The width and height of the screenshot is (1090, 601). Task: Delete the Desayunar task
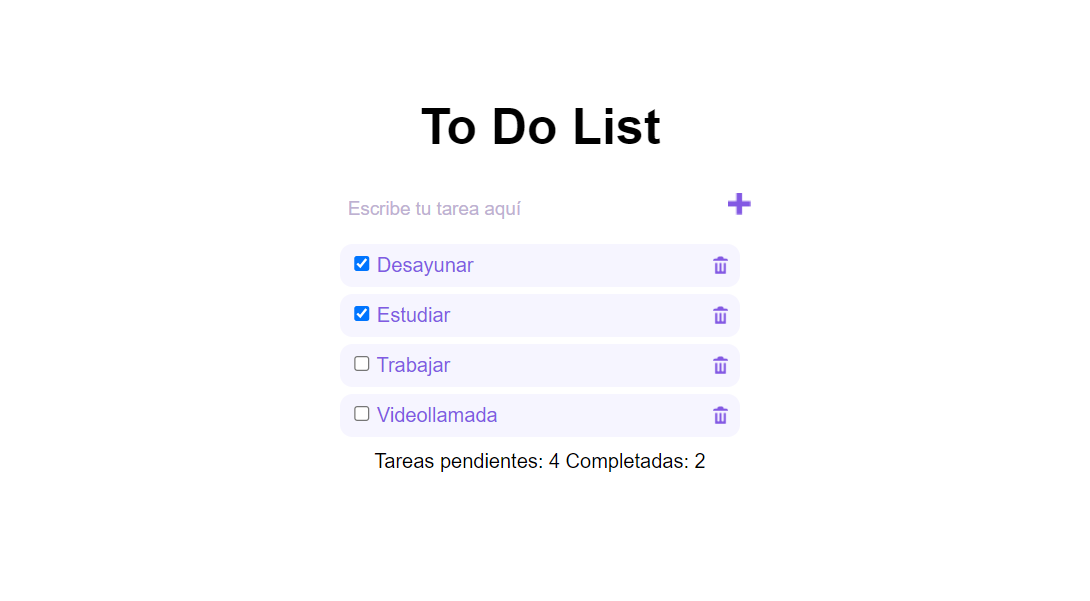pos(720,265)
